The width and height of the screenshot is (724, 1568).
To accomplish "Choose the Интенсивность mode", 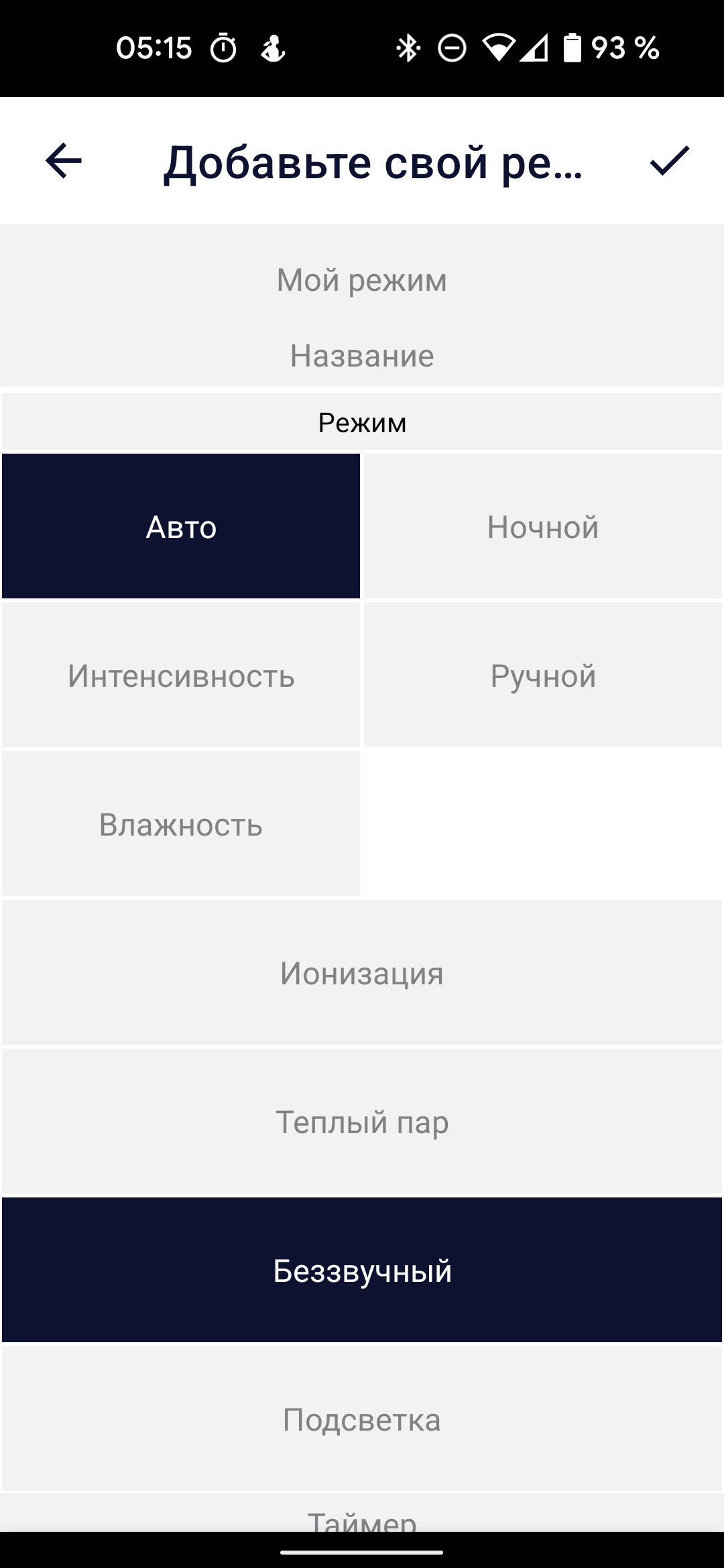I will click(181, 675).
